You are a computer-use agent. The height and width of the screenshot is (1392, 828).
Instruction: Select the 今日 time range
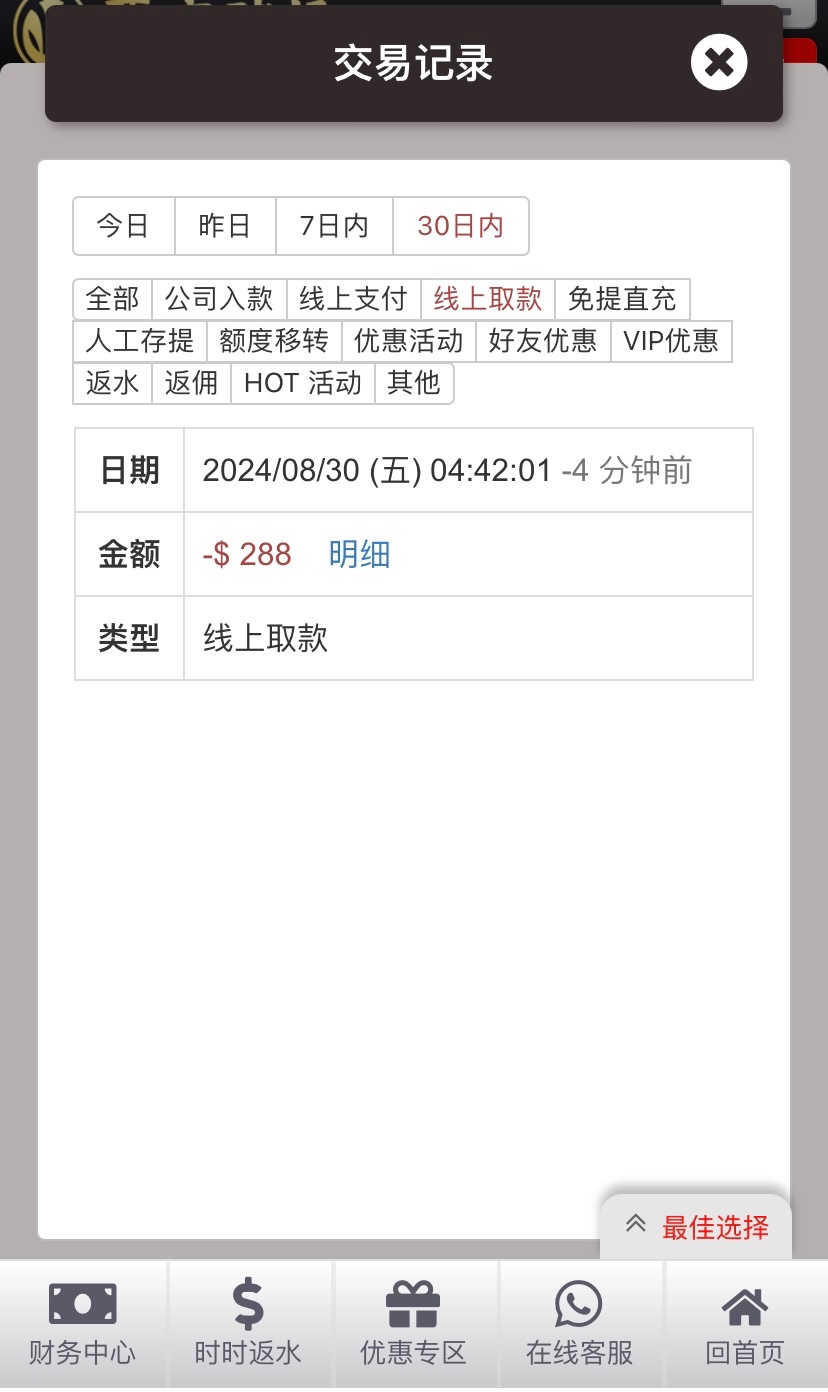click(123, 226)
